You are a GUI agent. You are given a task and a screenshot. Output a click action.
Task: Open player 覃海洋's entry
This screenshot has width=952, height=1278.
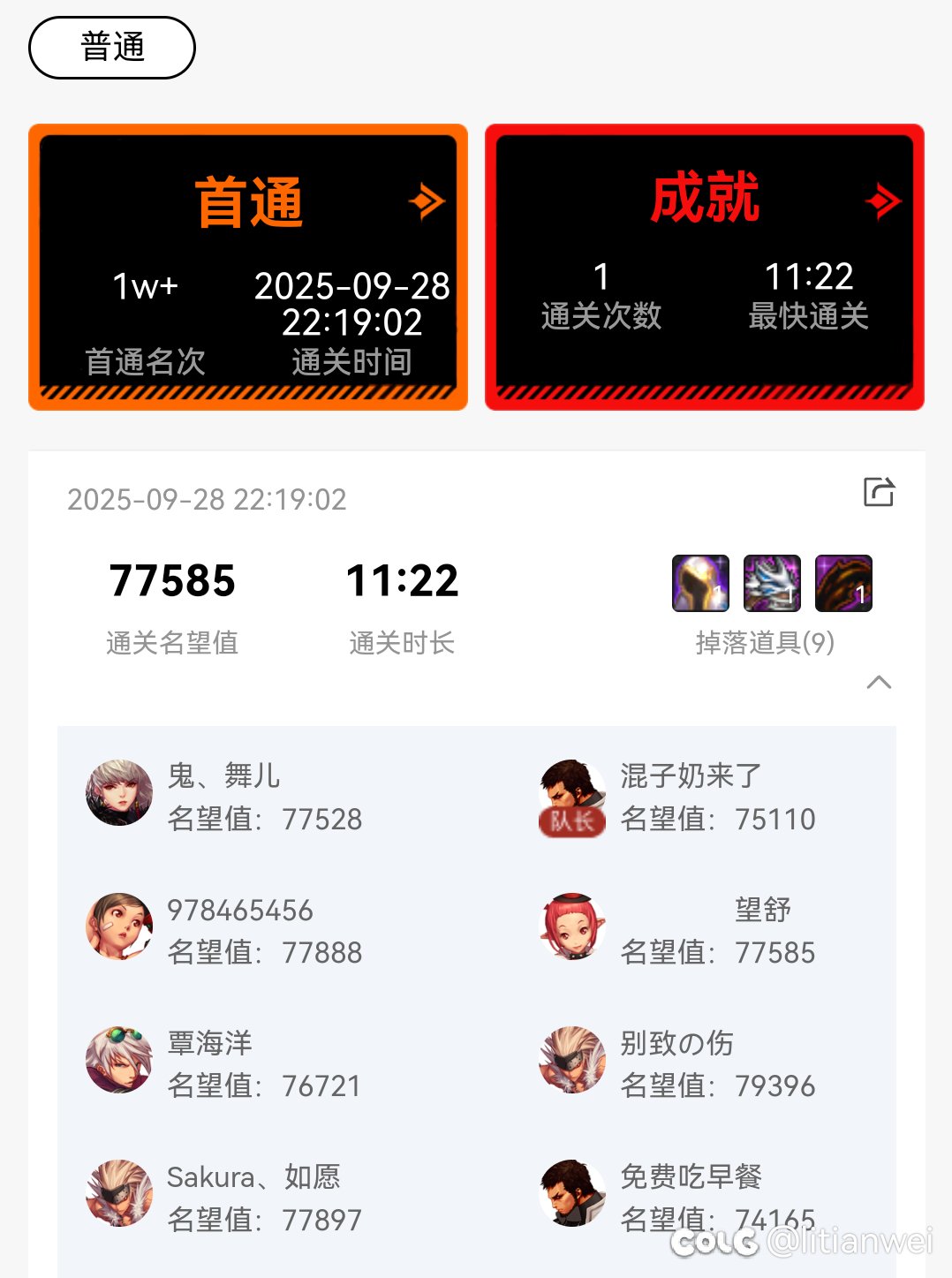[119, 1060]
